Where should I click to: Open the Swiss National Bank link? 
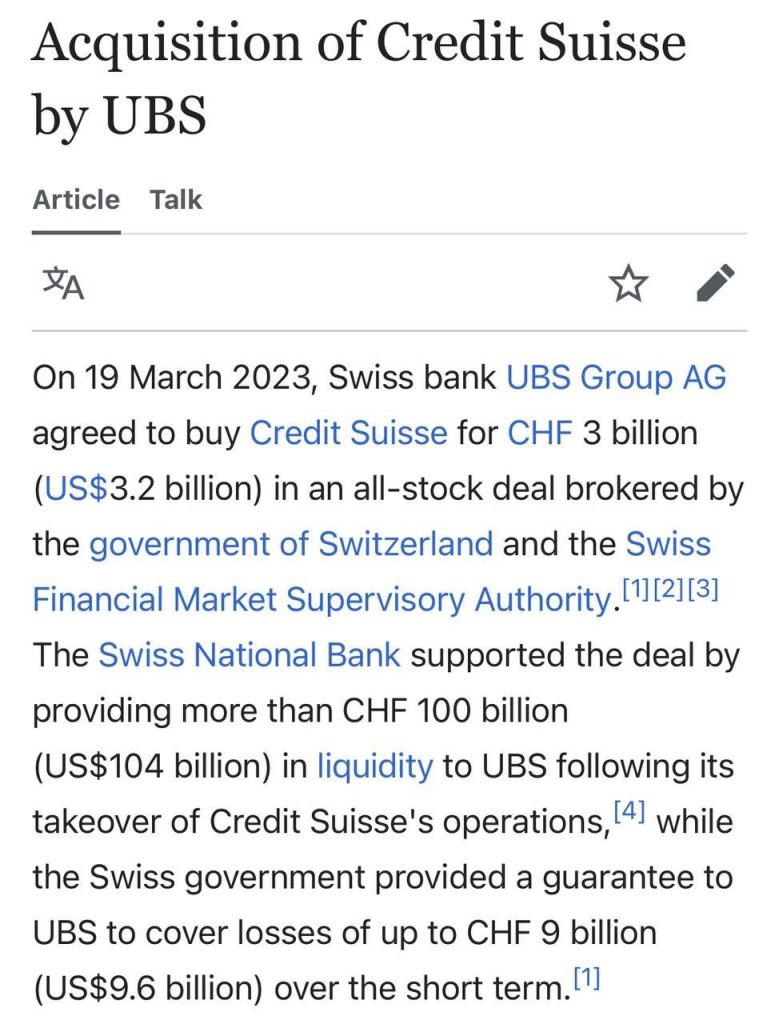249,655
